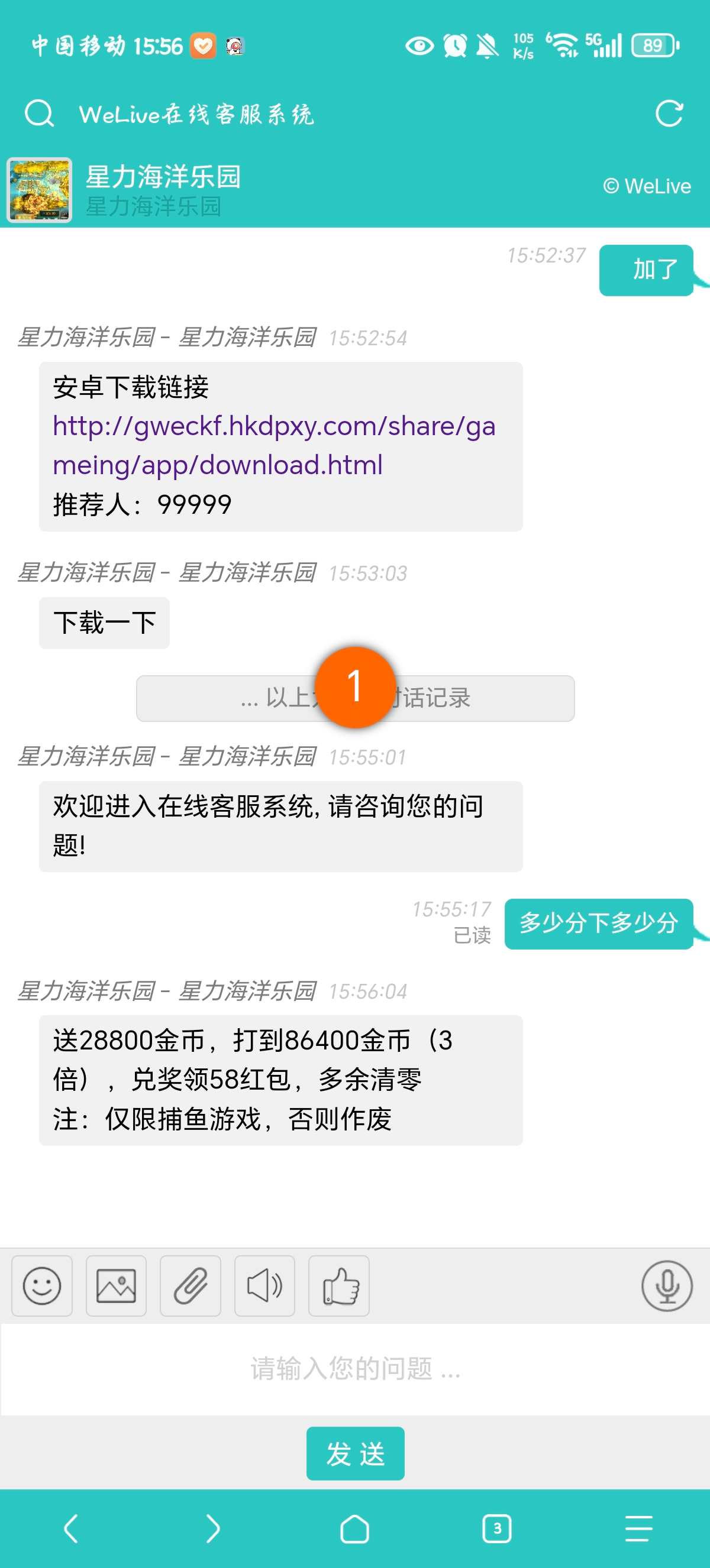
Task: Go forward with the browser forward arrow
Action: tap(212, 1528)
